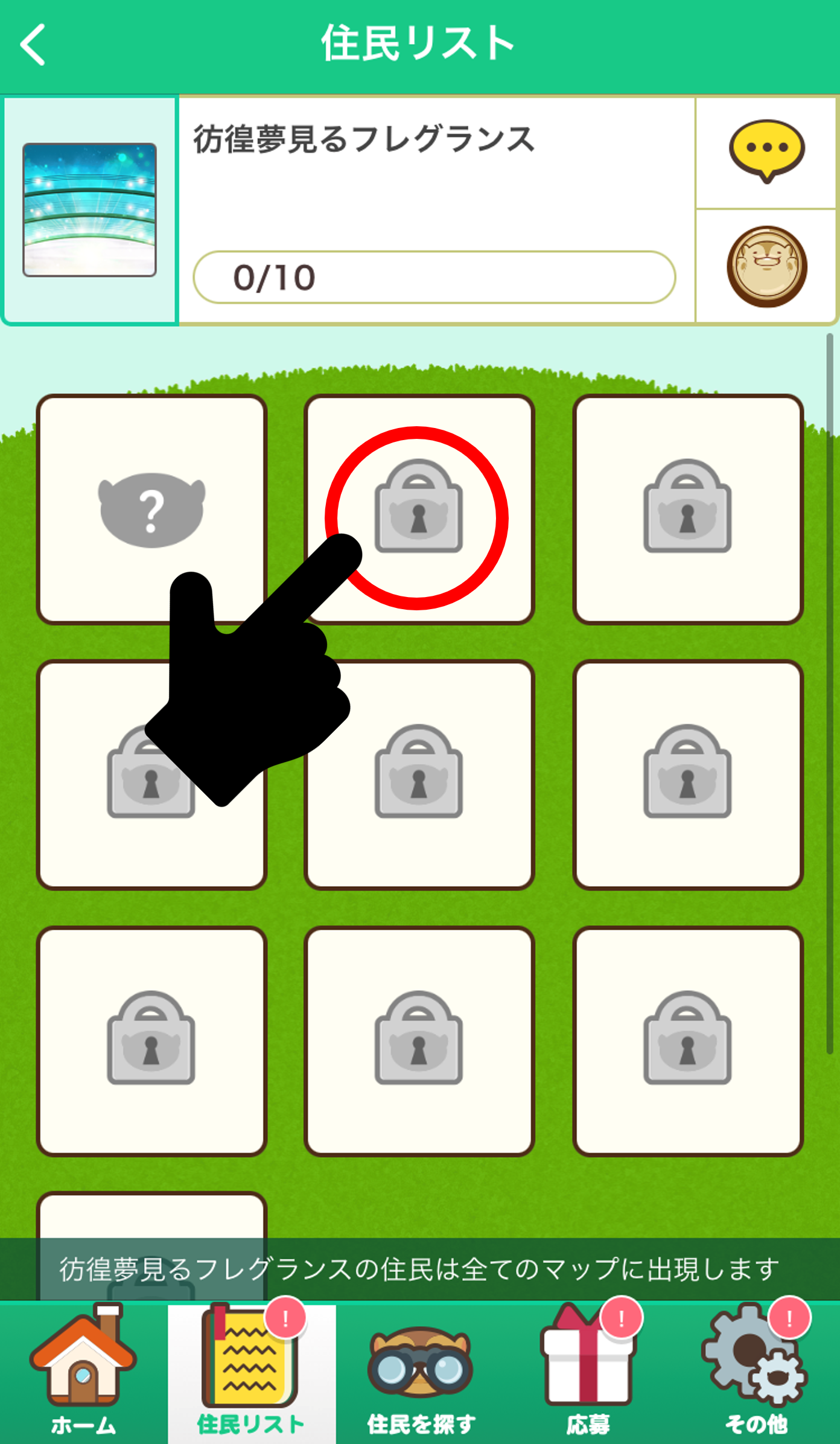
Task: Open the yellow speech bubble icon
Action: [x=766, y=151]
